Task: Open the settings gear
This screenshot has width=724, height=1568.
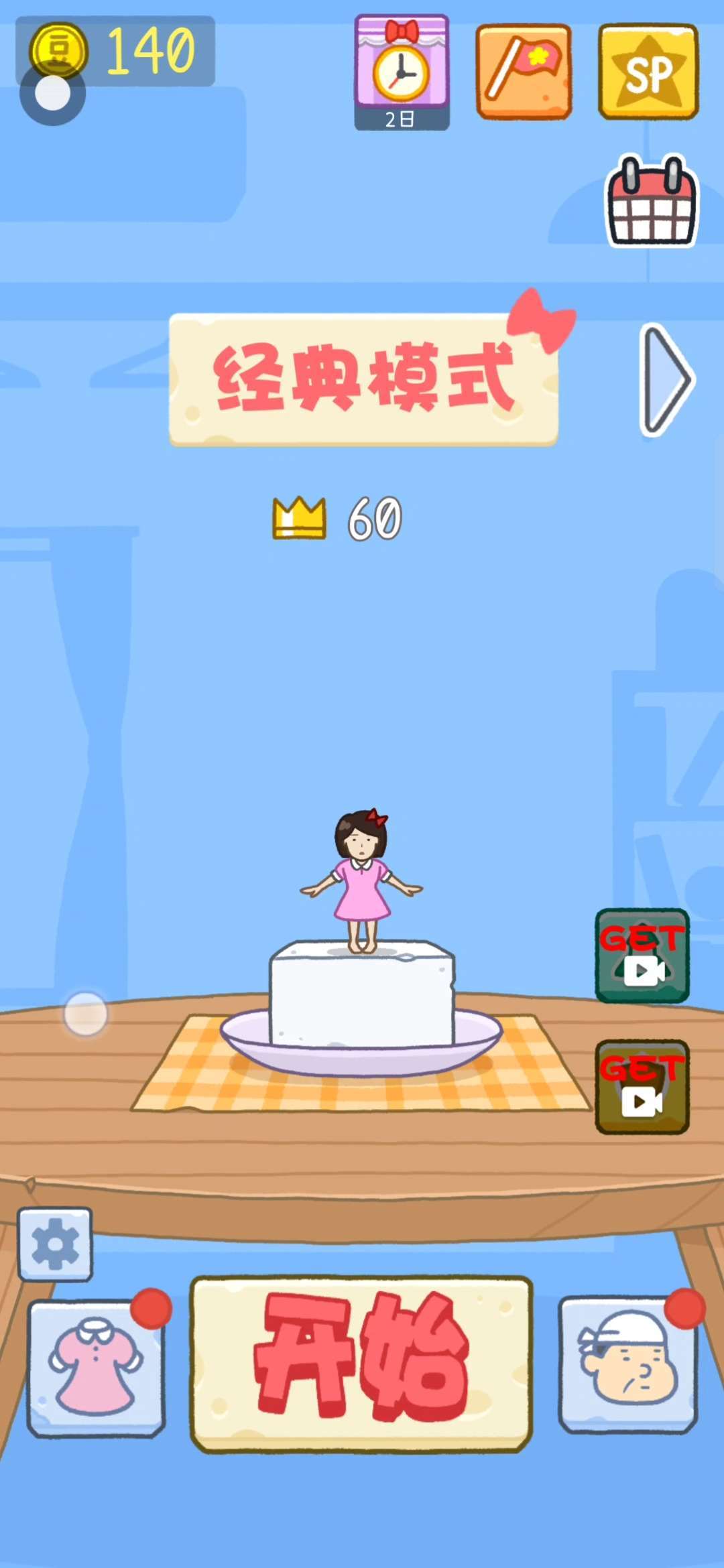Action: point(55,1245)
